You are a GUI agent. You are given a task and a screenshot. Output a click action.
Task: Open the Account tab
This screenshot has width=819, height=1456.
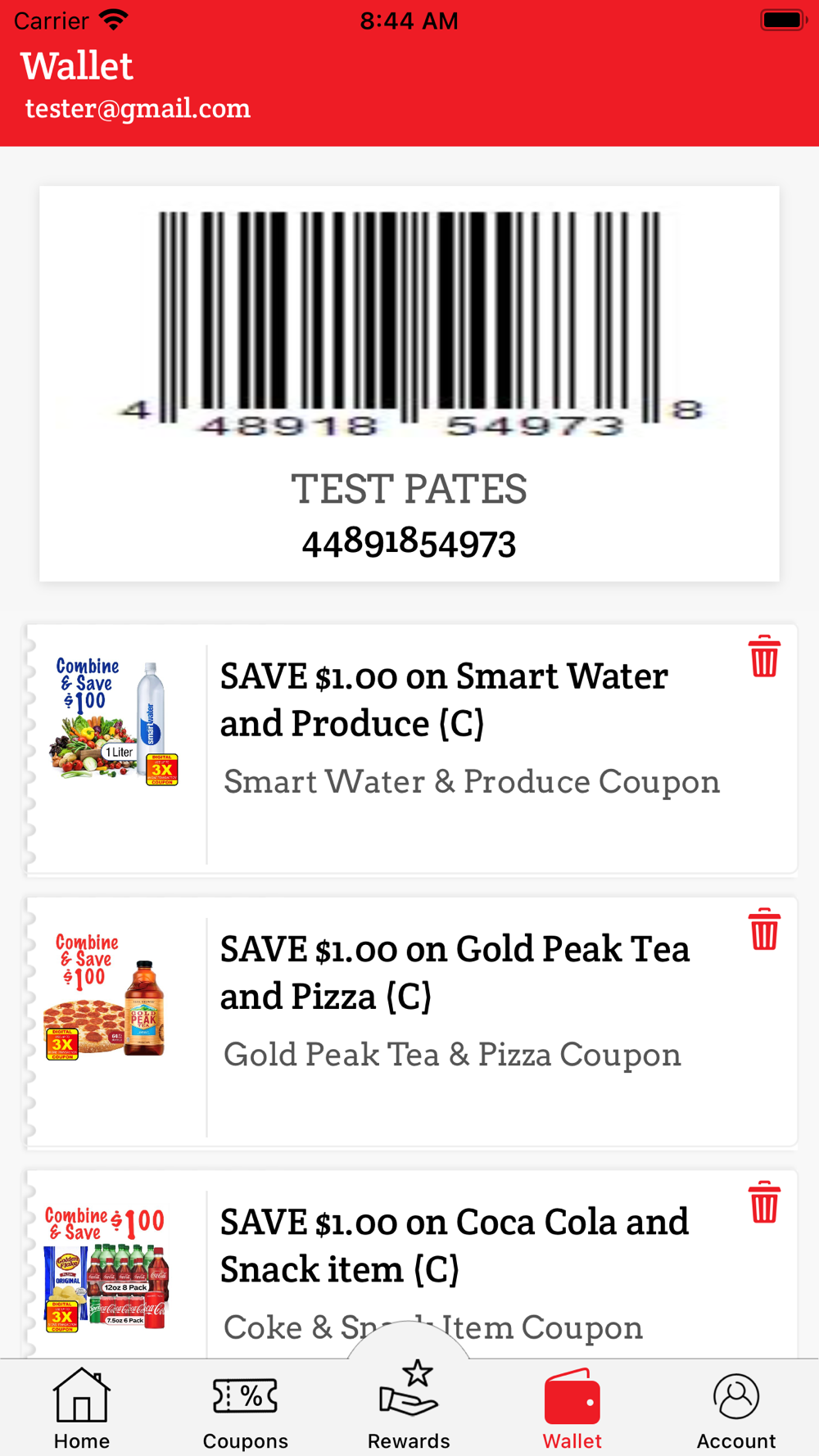(x=736, y=1409)
